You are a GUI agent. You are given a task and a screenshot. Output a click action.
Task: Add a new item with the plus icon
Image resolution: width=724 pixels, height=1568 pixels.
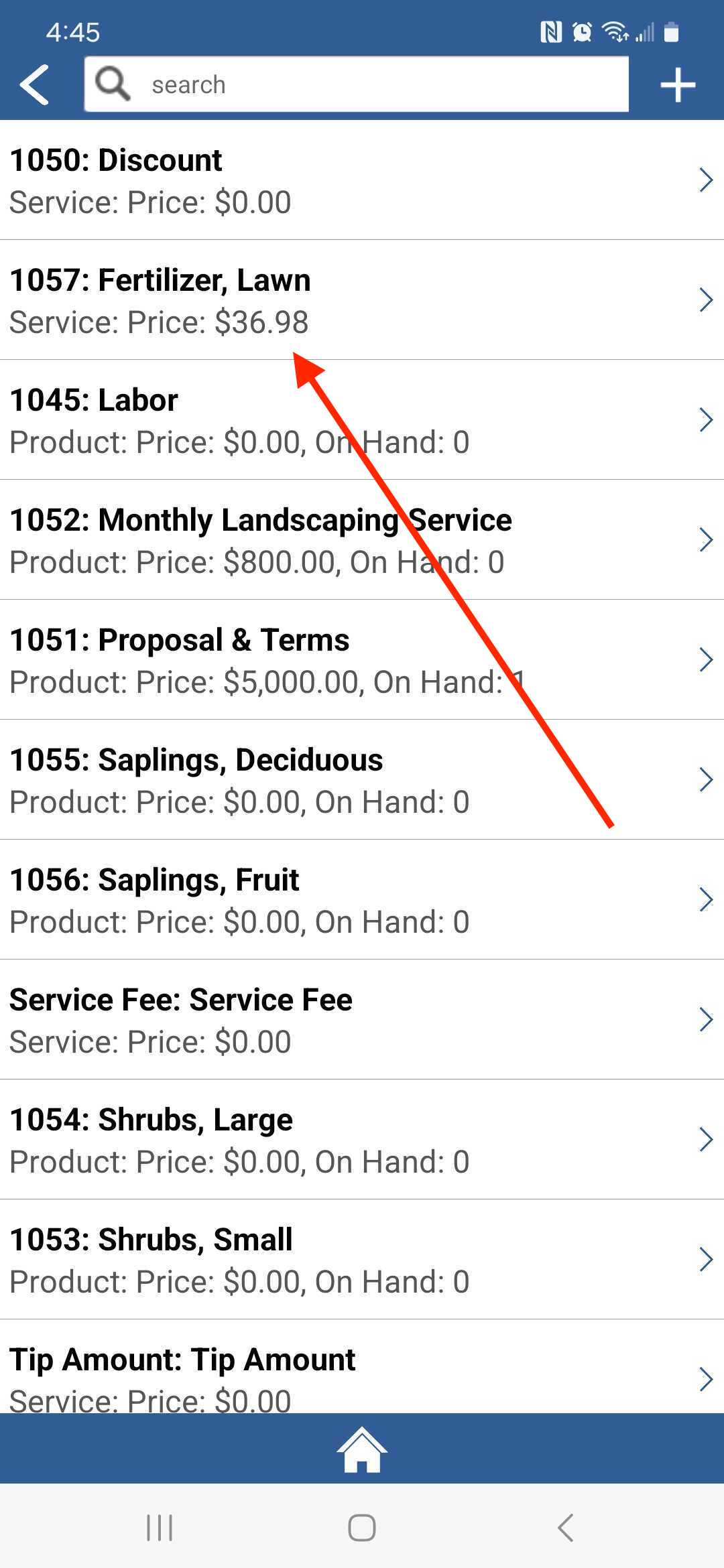(x=678, y=85)
